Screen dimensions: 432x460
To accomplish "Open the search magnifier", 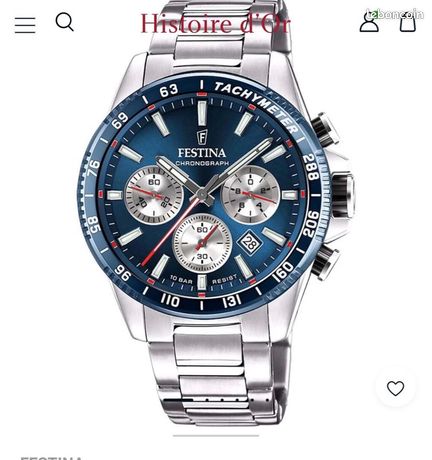I will click(x=64, y=22).
